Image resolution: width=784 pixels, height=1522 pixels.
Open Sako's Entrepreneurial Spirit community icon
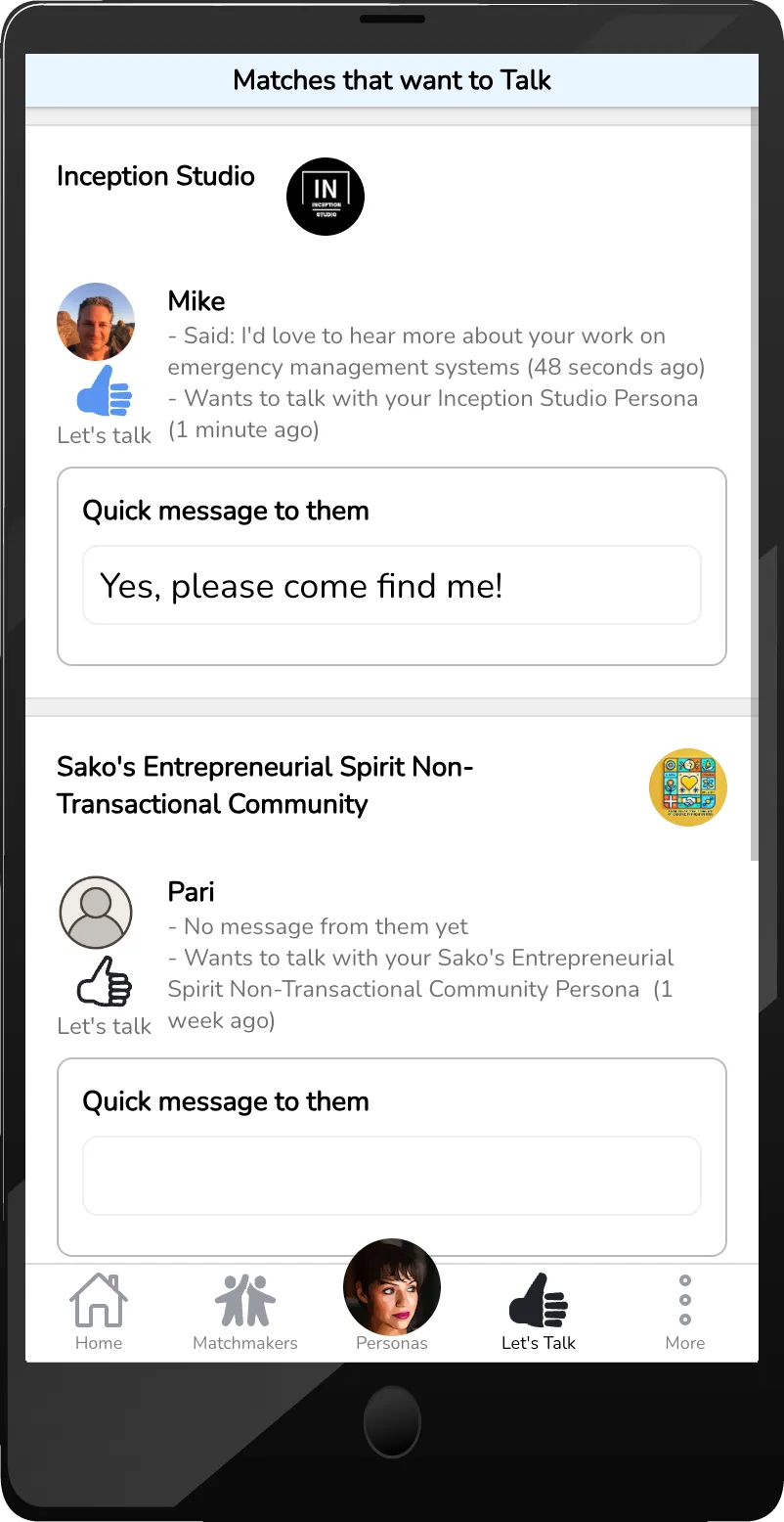click(688, 787)
